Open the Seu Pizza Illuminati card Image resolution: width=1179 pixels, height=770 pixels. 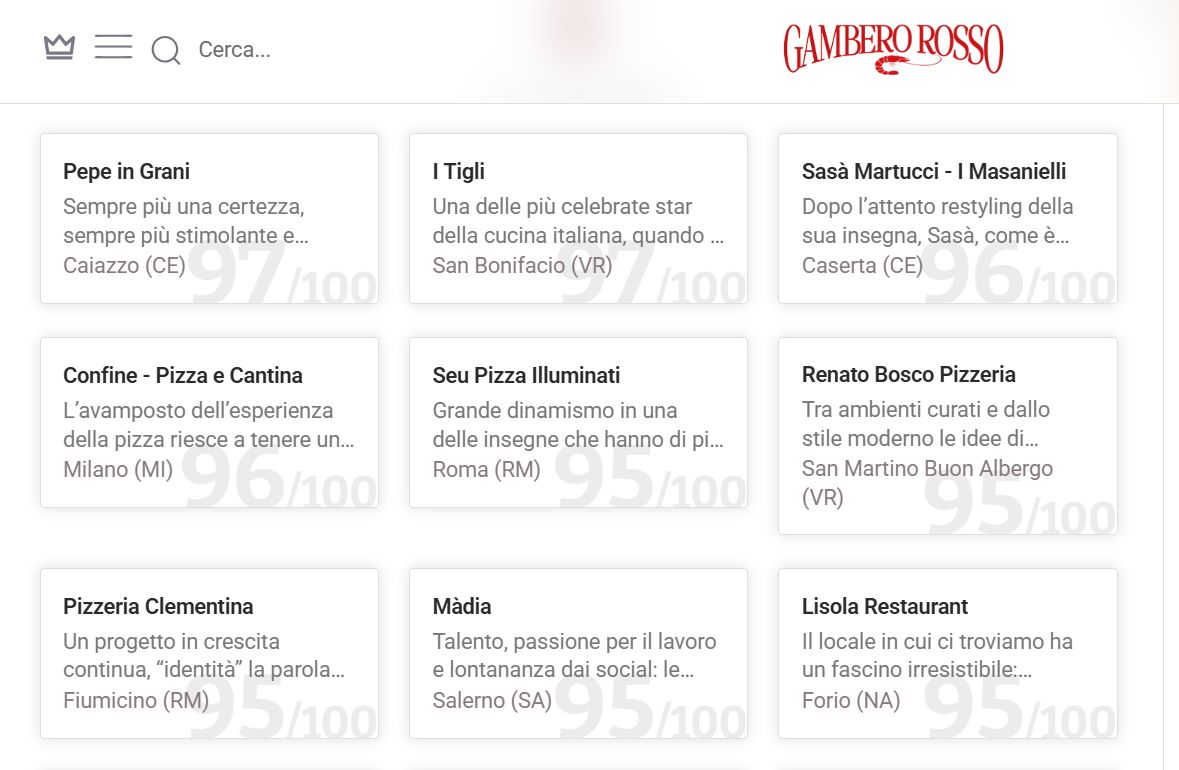(578, 422)
